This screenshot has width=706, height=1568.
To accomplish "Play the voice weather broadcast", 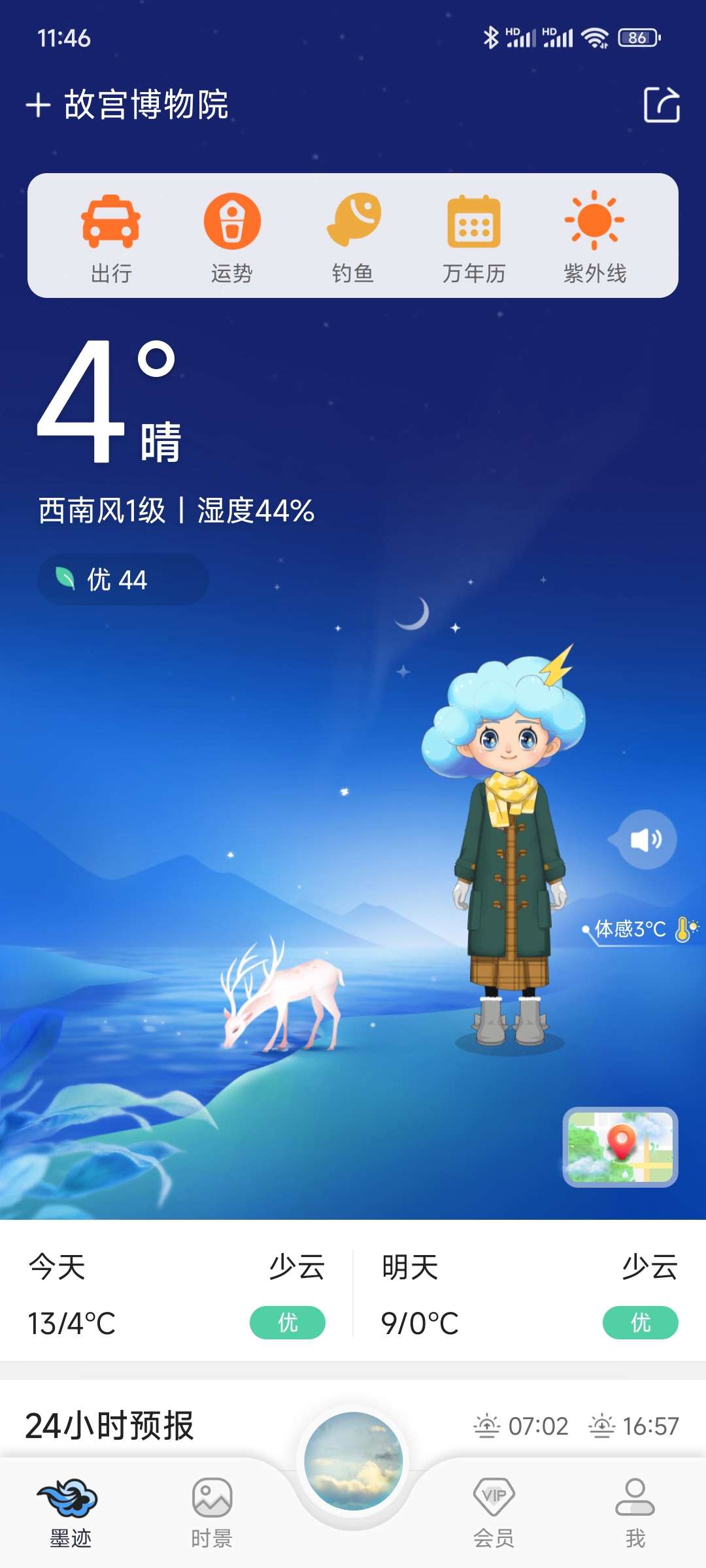I will pos(646,840).
